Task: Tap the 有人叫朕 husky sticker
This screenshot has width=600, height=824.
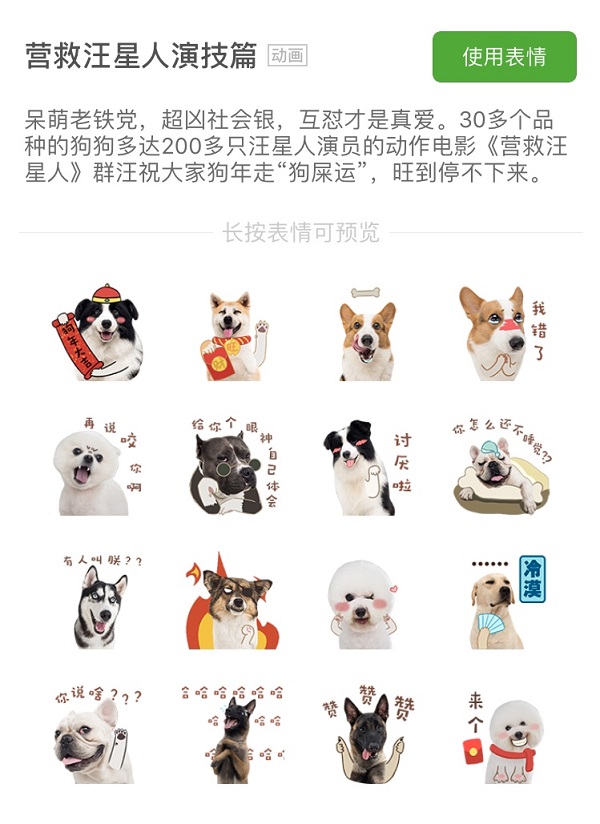Action: point(97,600)
